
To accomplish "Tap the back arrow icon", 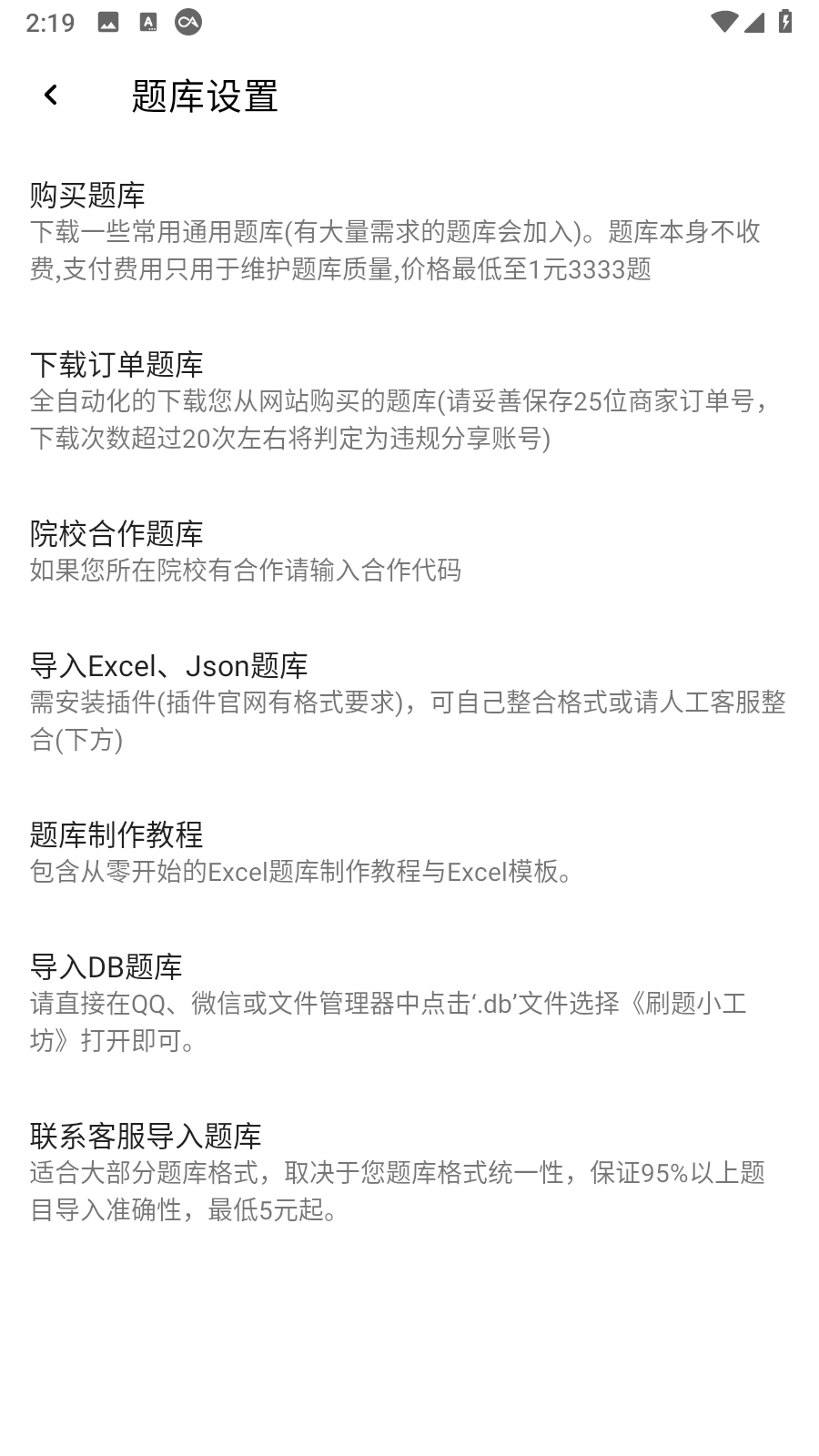I will pos(50,94).
